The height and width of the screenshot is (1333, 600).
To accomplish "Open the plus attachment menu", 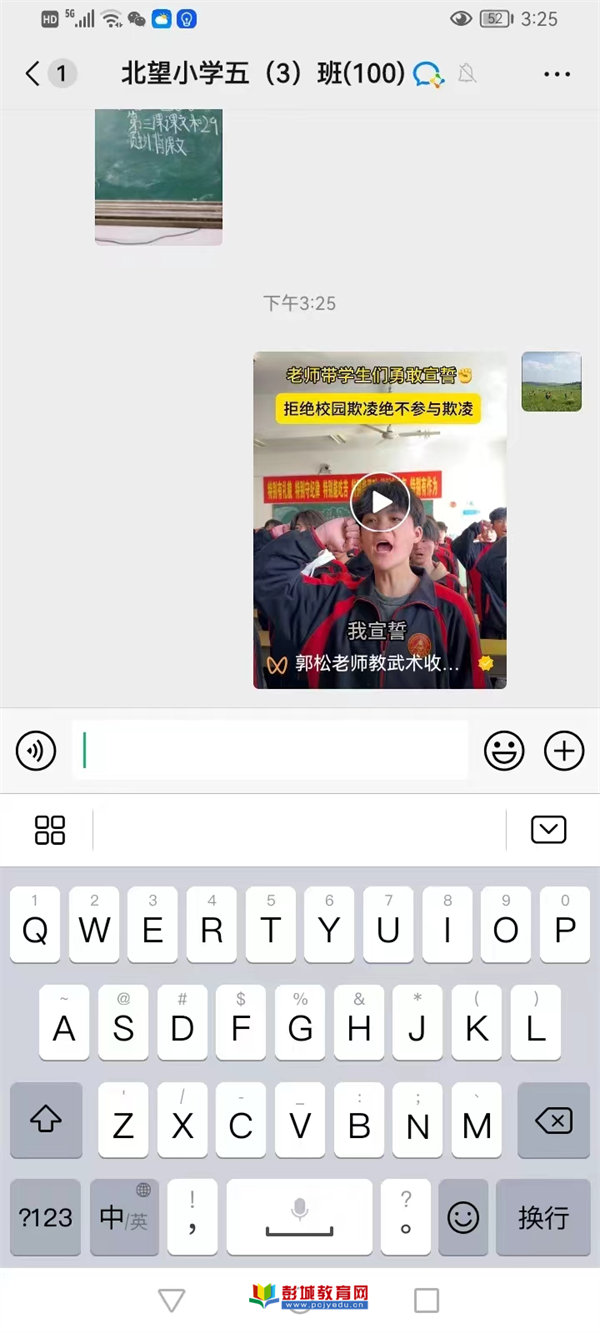I will click(564, 750).
